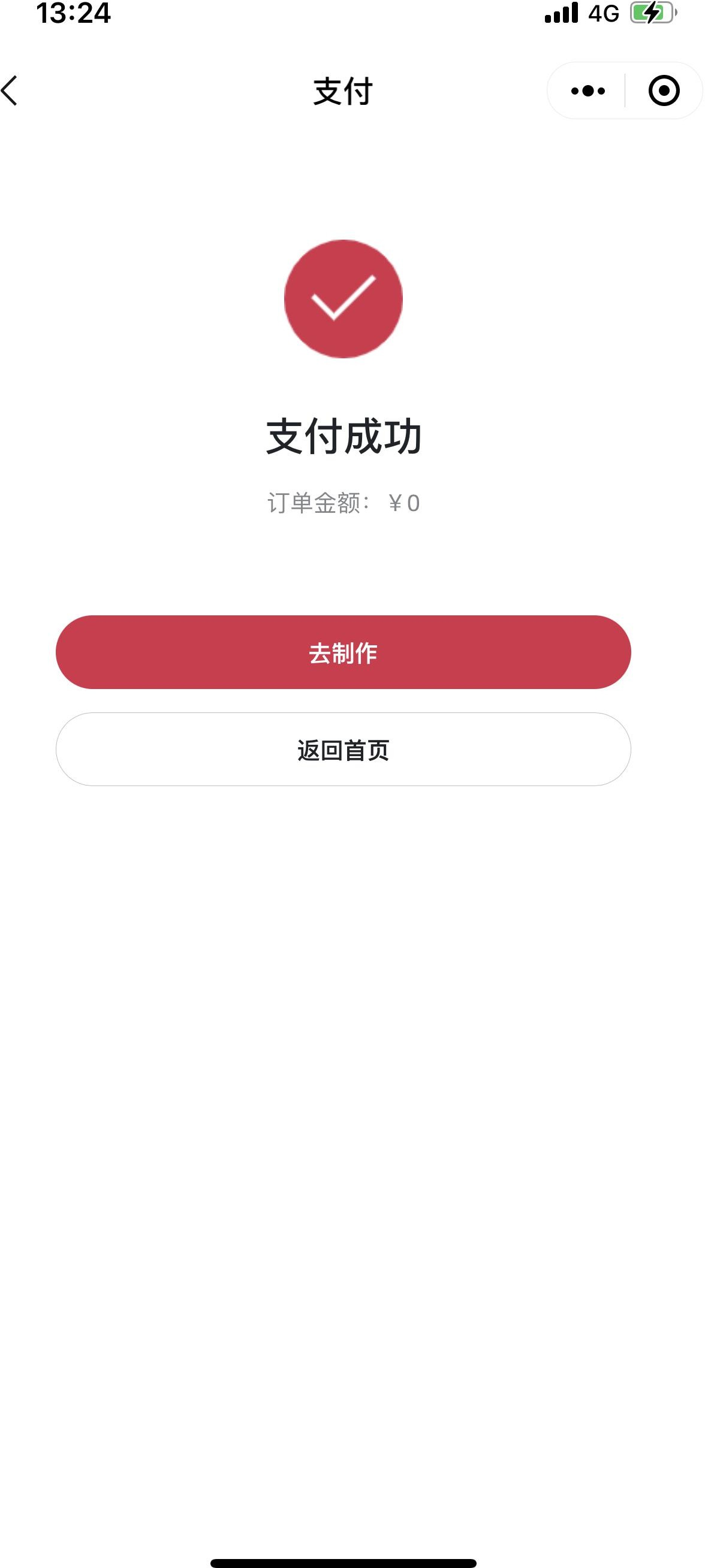Tap the ¥0 order amount value
Screen dimensions: 705x1568
(405, 503)
